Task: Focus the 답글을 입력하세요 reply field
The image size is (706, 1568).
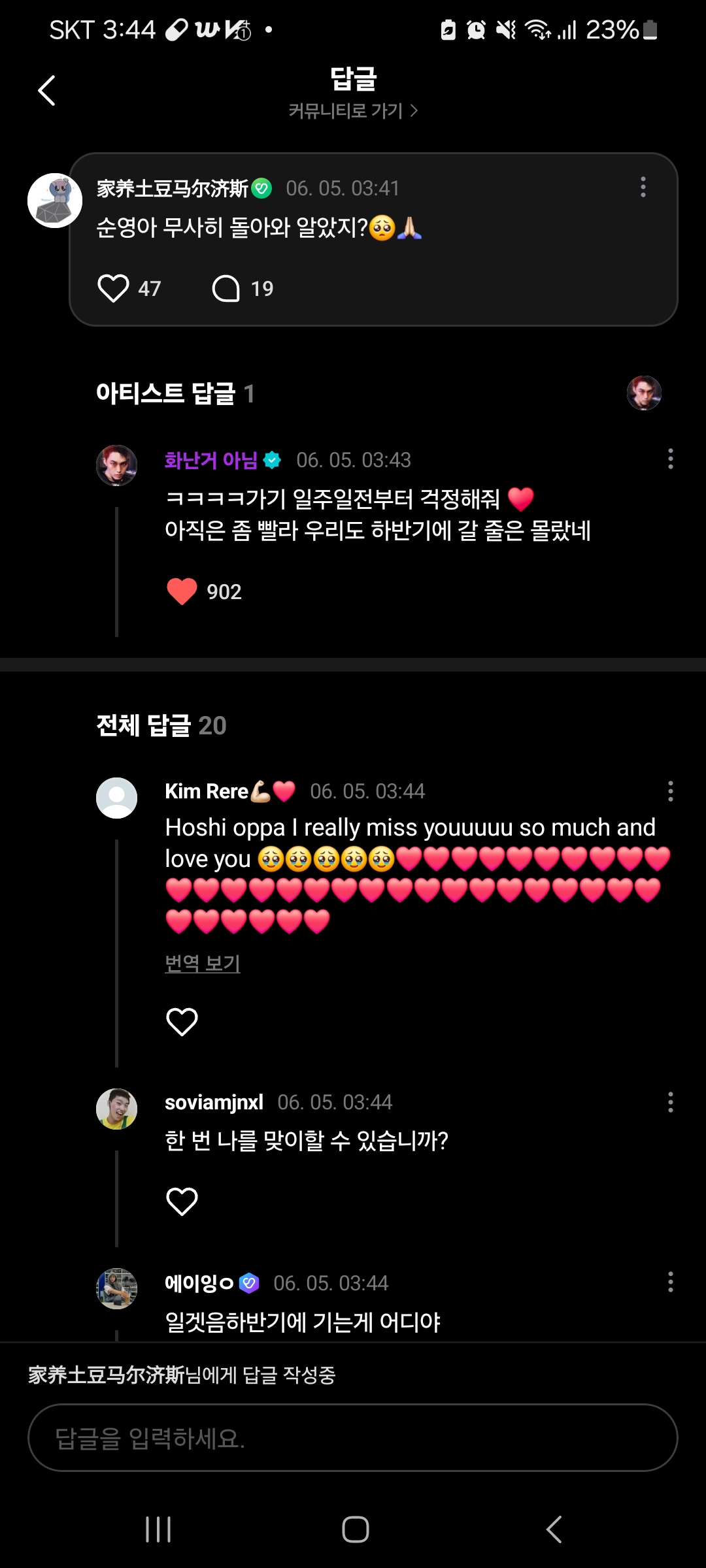Action: 353,1438
